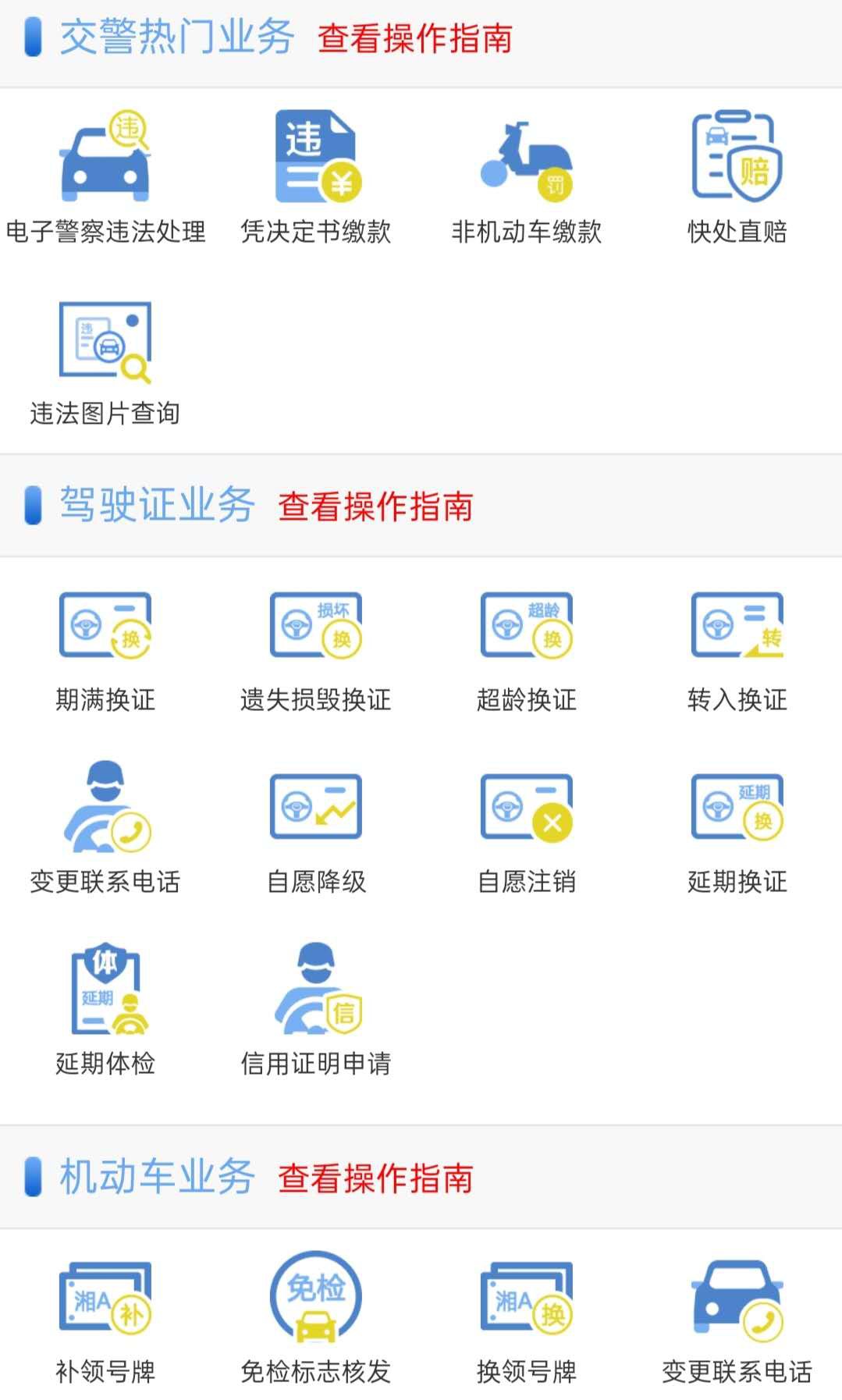Select 自愿降级 service

(x=316, y=829)
